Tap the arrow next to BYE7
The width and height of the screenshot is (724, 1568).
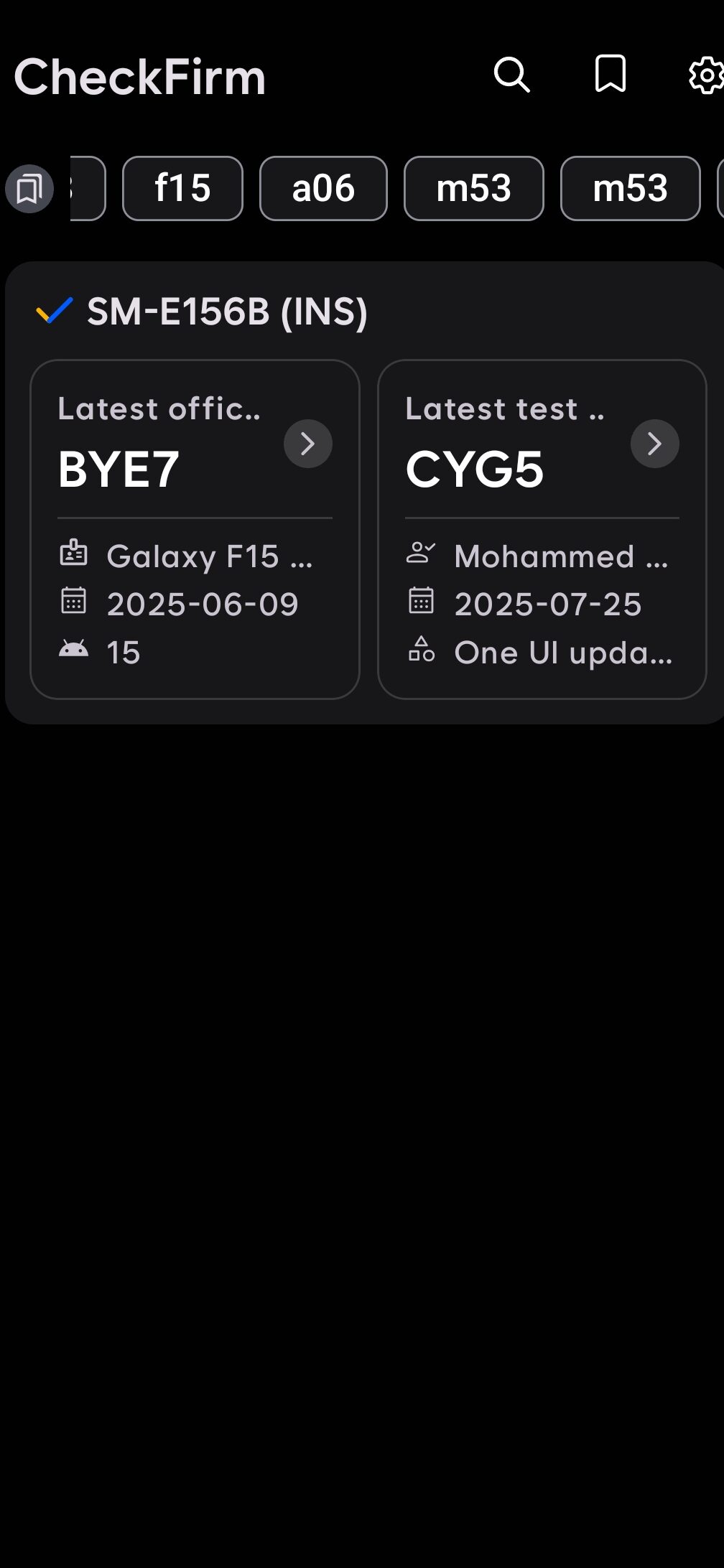[x=307, y=444]
